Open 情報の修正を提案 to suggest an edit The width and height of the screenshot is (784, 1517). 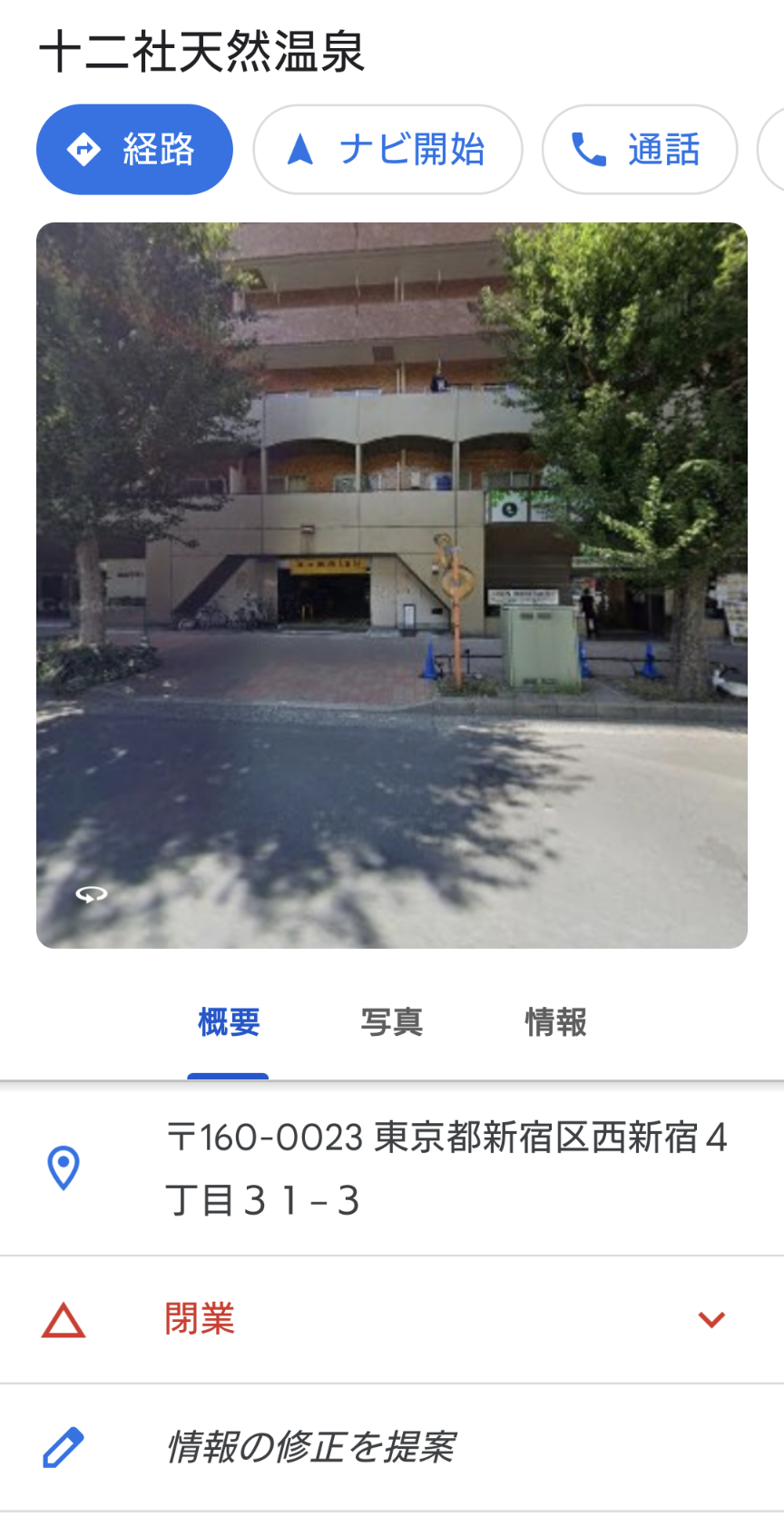pyautogui.click(x=310, y=1447)
